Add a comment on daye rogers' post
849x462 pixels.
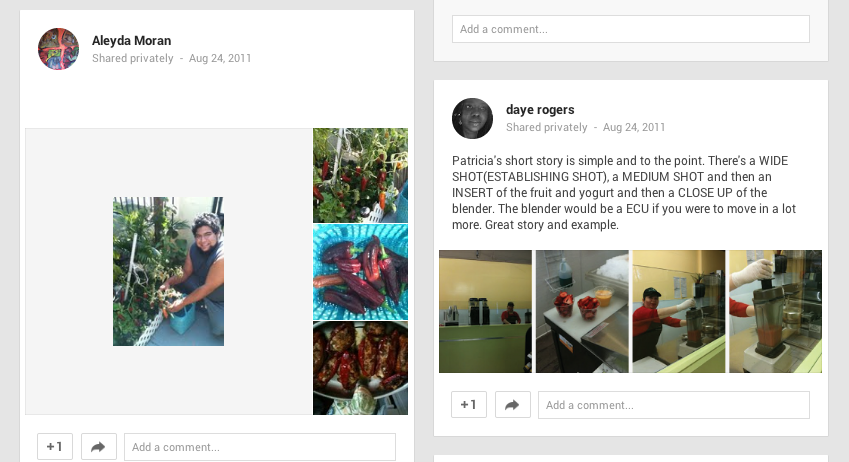click(673, 405)
